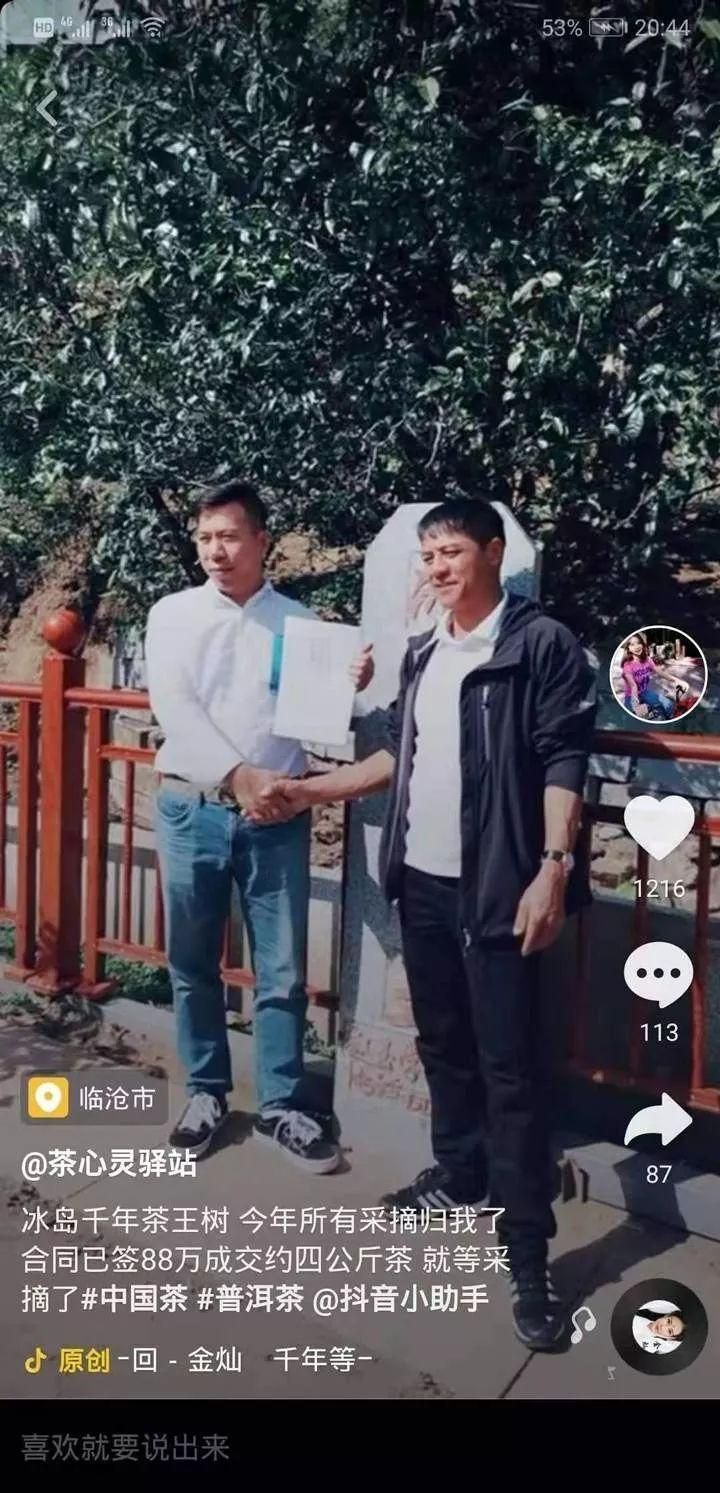Open the spinning music disc
This screenshot has width=720, height=1493.
(658, 1327)
